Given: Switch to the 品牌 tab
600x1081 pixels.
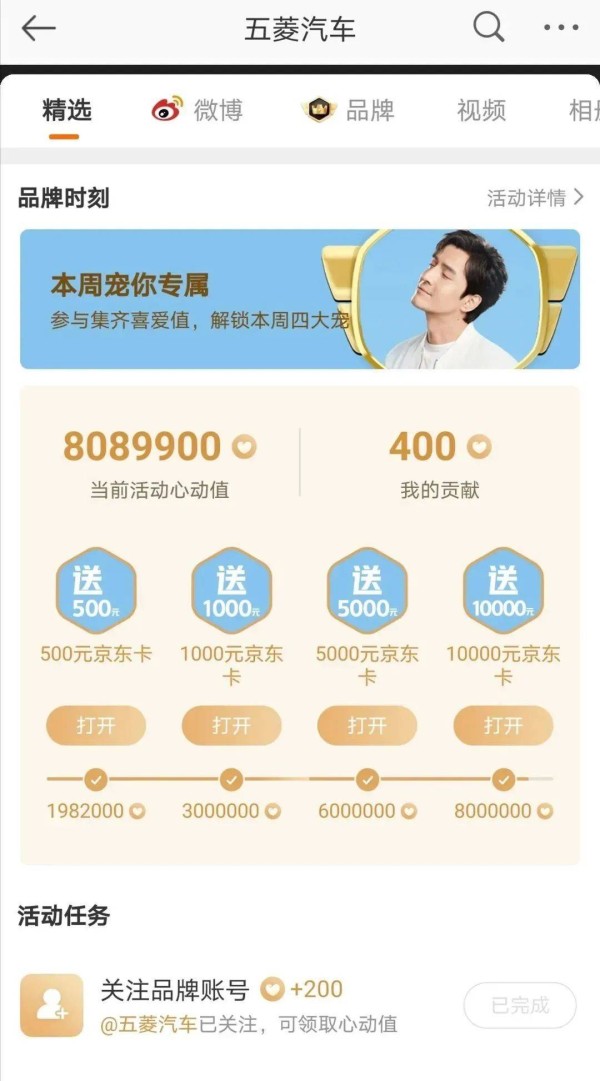Looking at the screenshot, I should 348,110.
